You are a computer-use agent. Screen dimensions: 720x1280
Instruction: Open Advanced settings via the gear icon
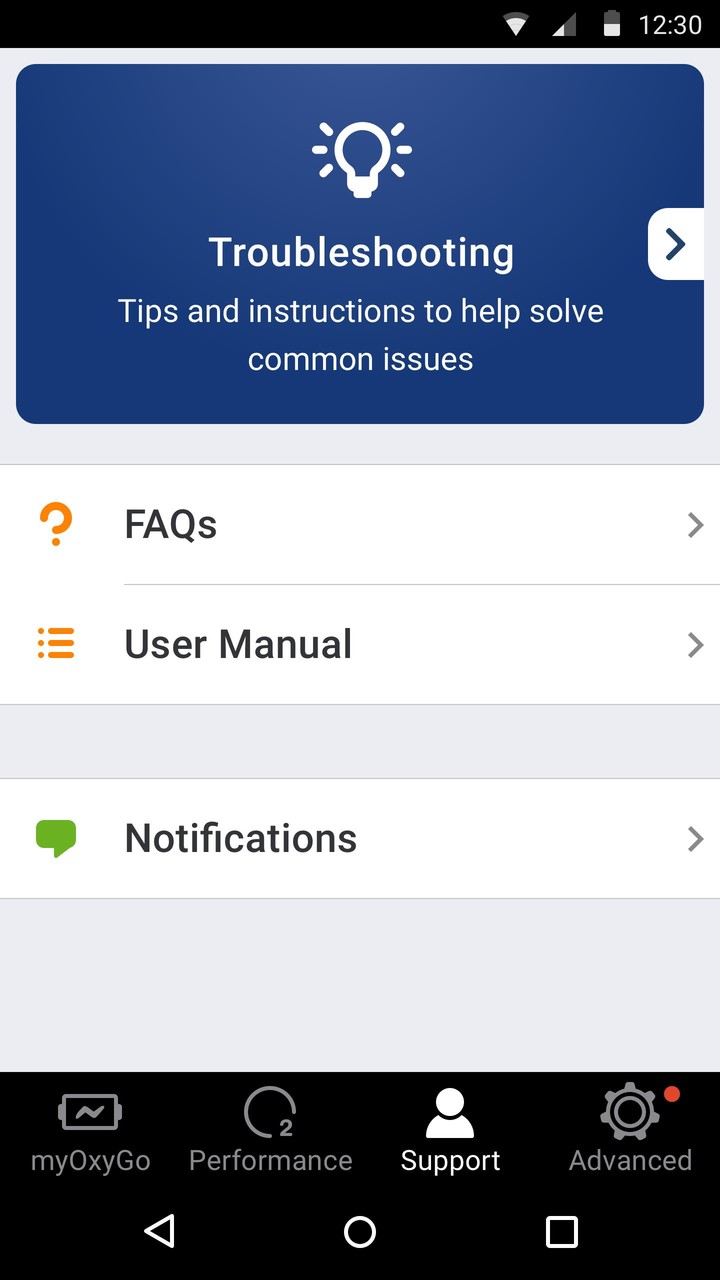click(x=630, y=1110)
